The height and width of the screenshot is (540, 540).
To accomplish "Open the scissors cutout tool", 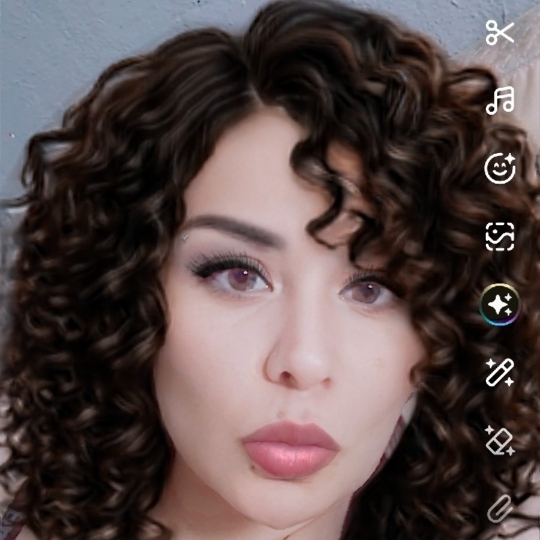I will click(x=499, y=33).
